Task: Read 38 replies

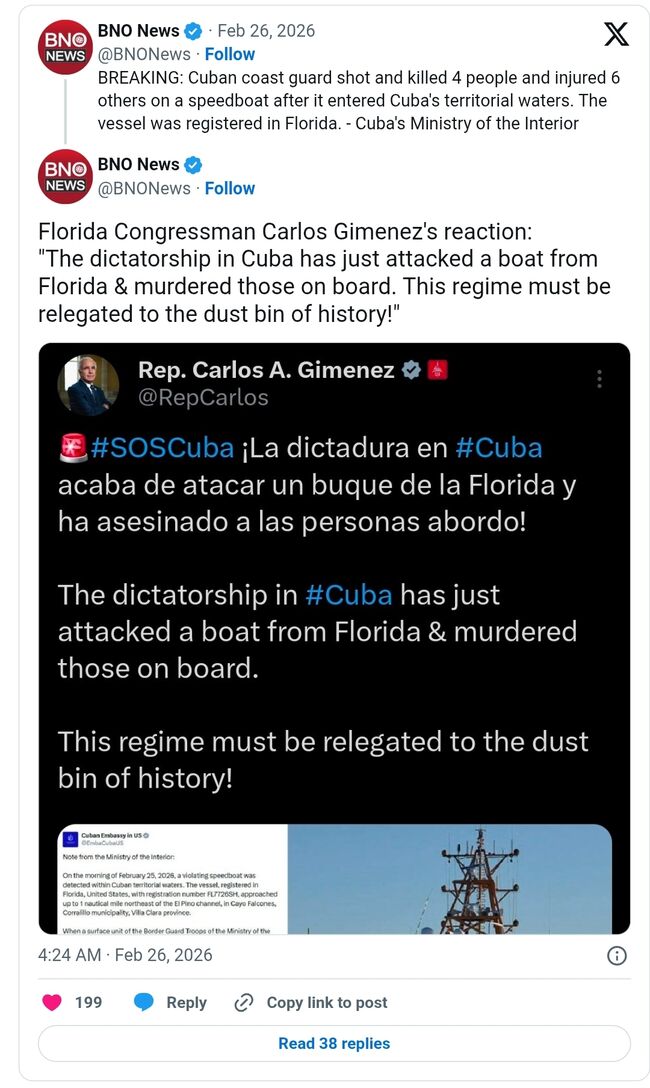Action: pos(334,1043)
